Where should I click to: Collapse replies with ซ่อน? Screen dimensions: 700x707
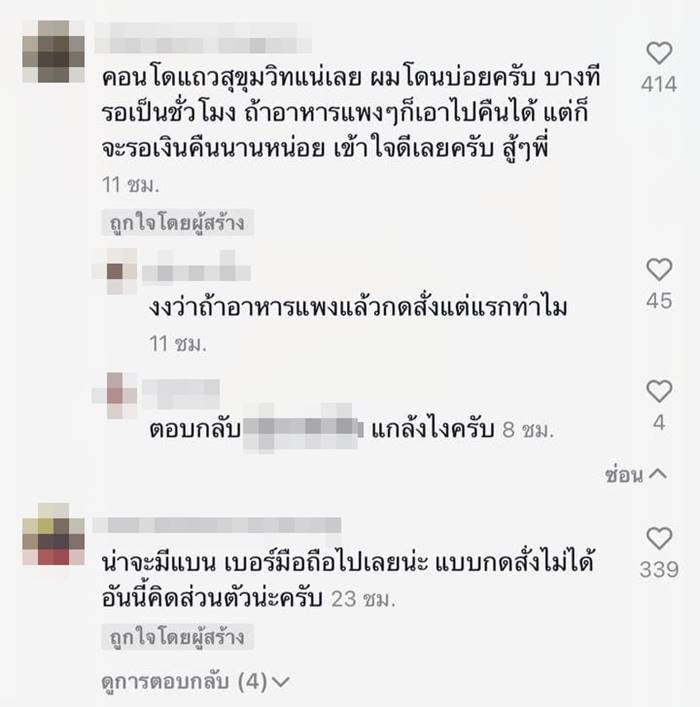[x=635, y=474]
